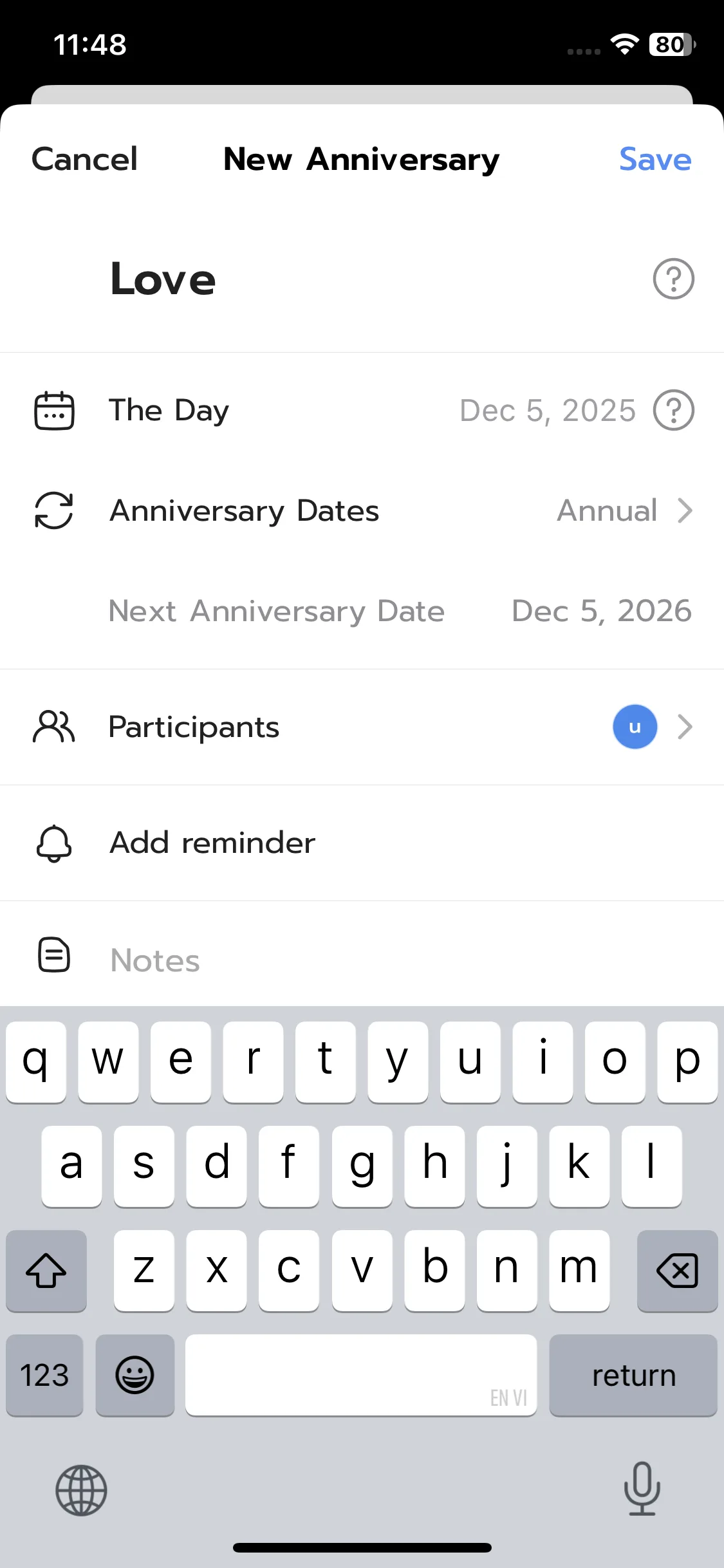Viewport: 724px width, 1568px height.
Task: Add a reminder for this anniversary
Action: [212, 843]
